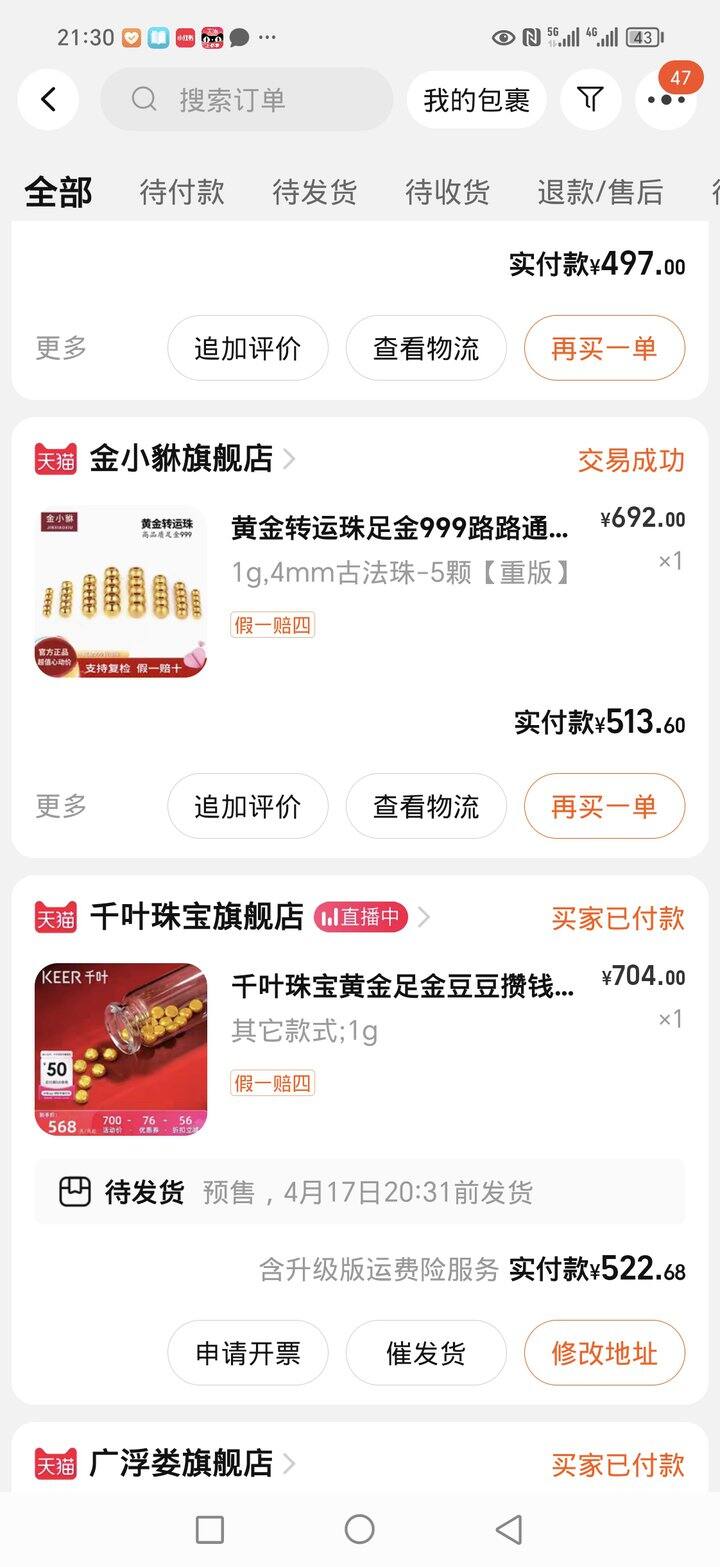Open the 千叶珠宝旗舰店 store page
This screenshot has width=720, height=1567.
(x=196, y=917)
